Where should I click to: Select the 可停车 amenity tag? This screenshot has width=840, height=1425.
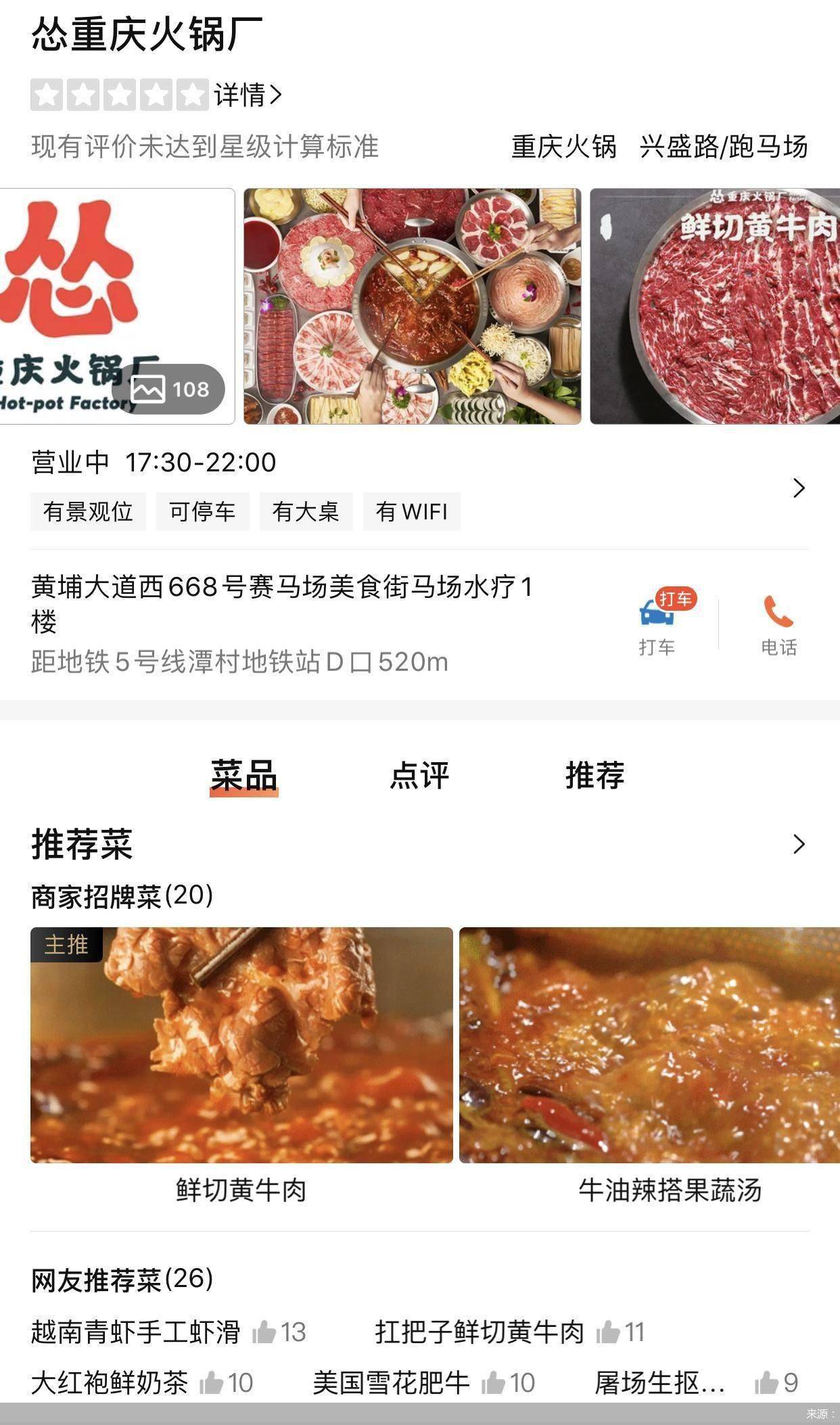click(x=203, y=512)
